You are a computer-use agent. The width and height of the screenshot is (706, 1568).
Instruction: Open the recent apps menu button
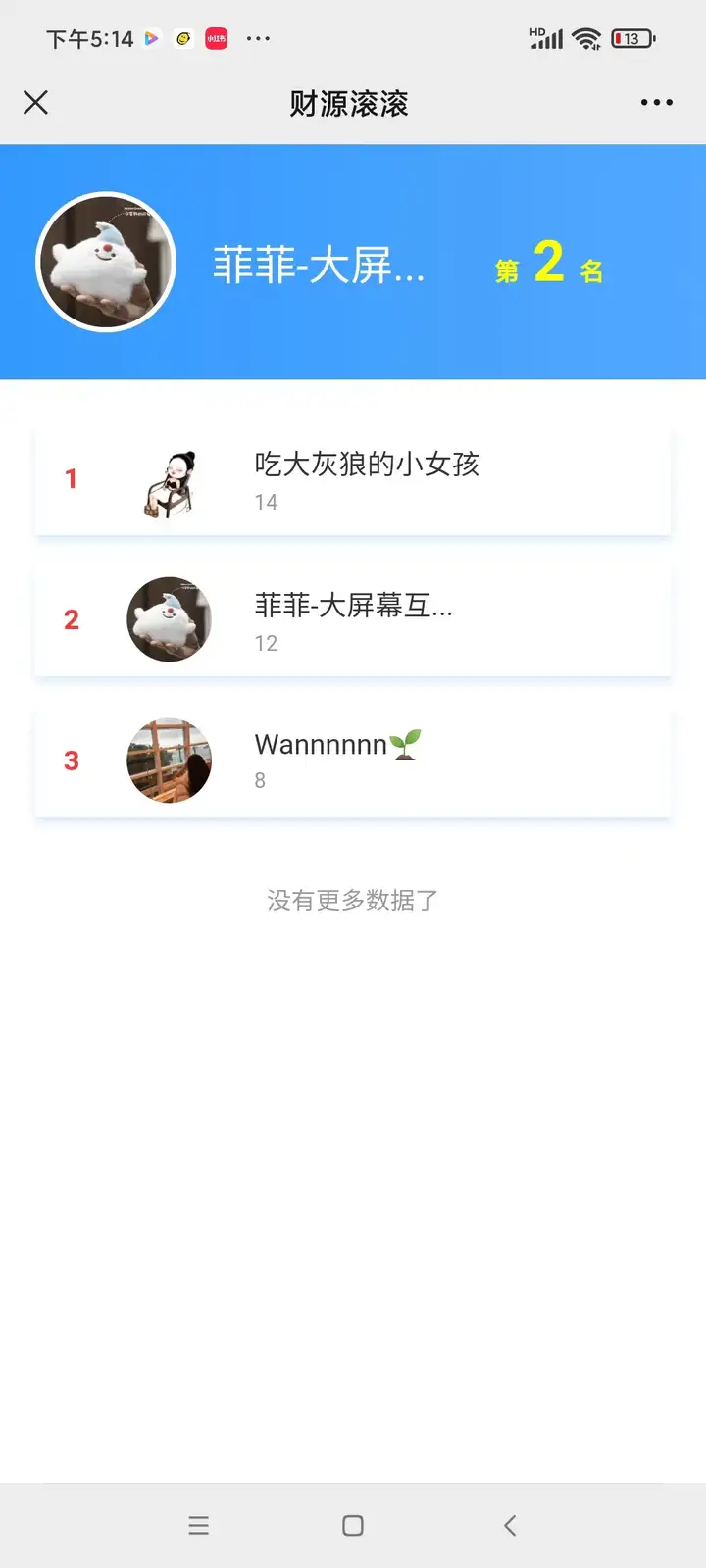(x=198, y=1525)
